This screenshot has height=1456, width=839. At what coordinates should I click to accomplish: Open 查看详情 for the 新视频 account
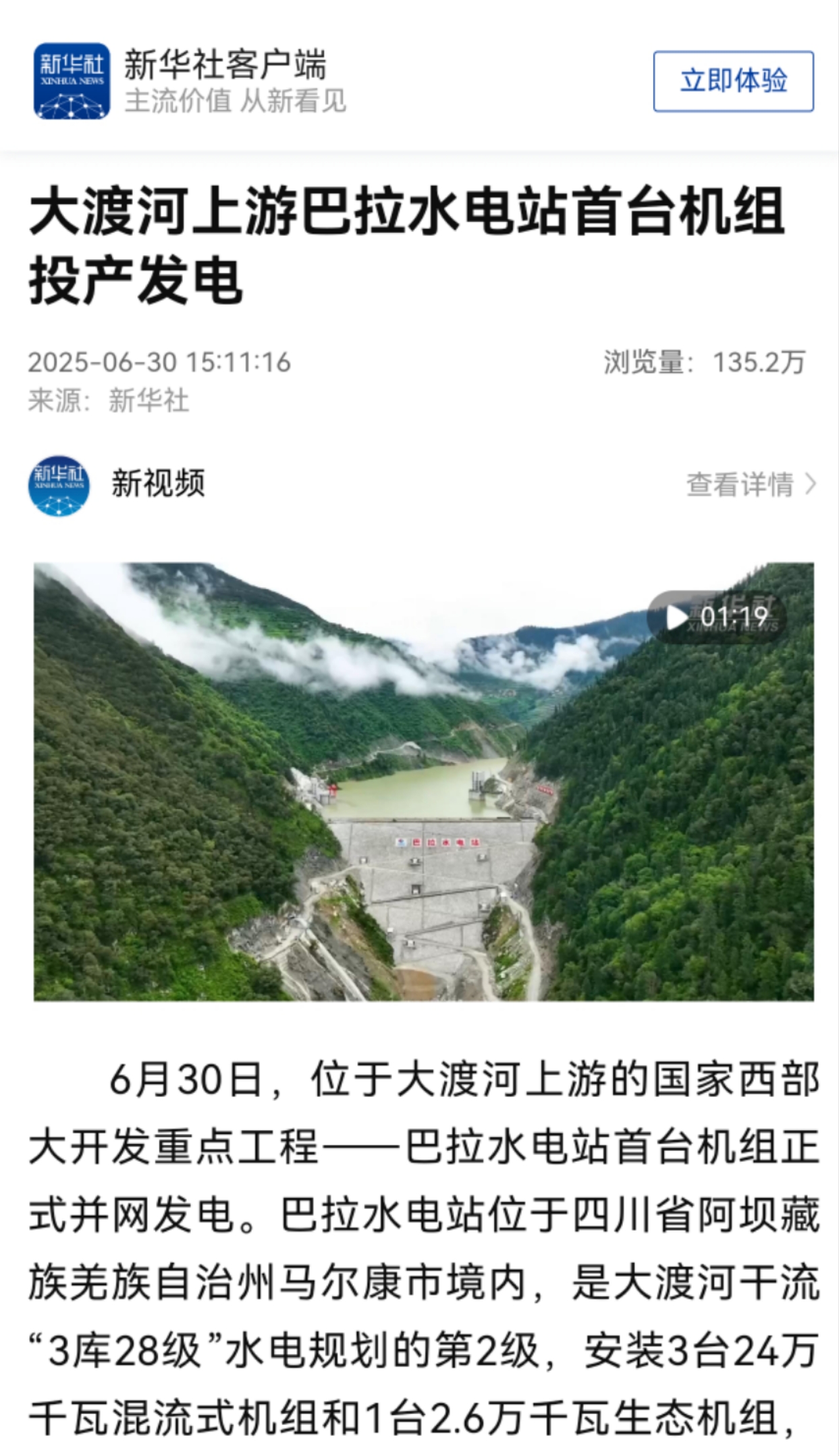[x=751, y=484]
